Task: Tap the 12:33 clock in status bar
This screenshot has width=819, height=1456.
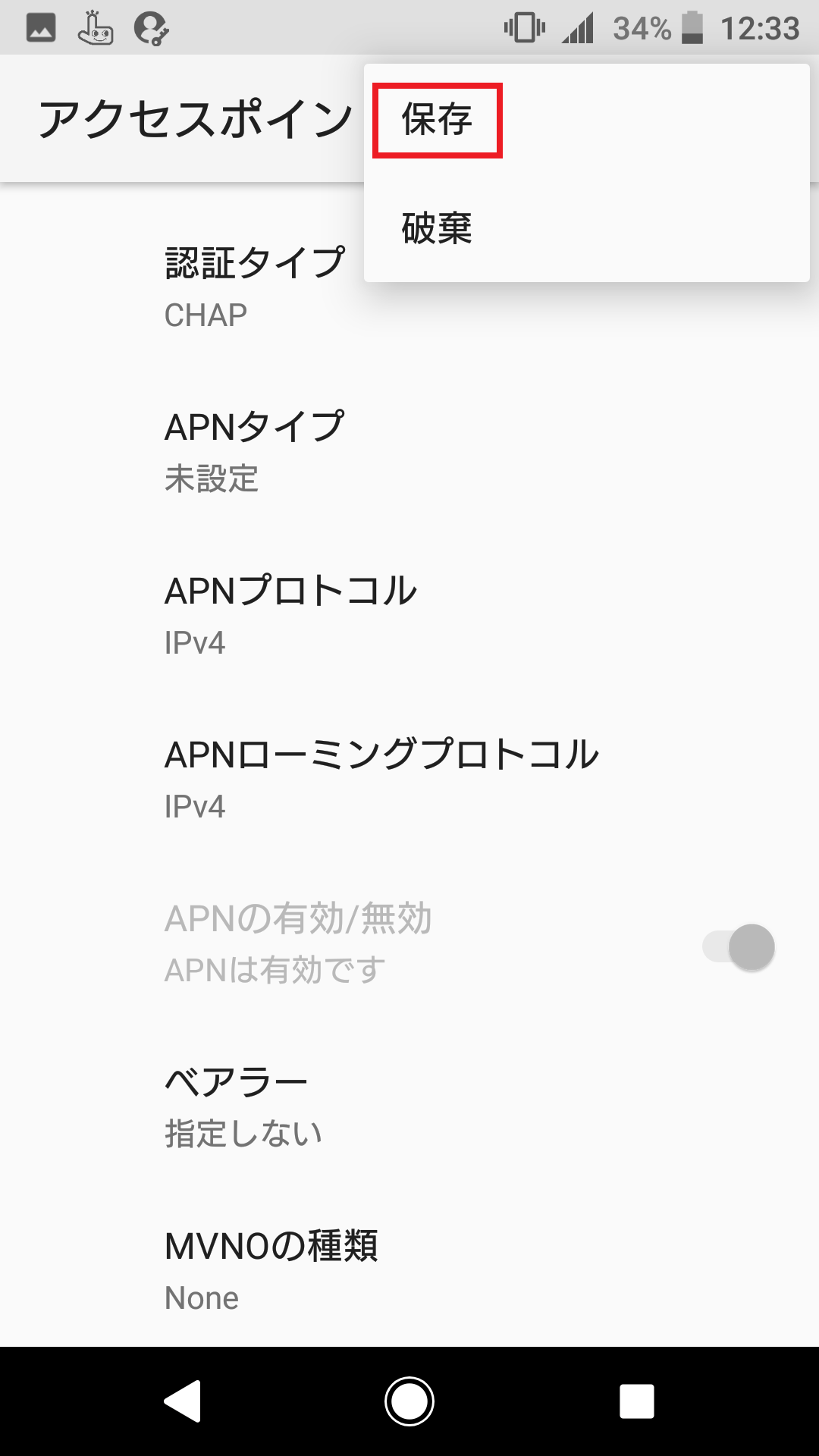Action: tap(762, 28)
